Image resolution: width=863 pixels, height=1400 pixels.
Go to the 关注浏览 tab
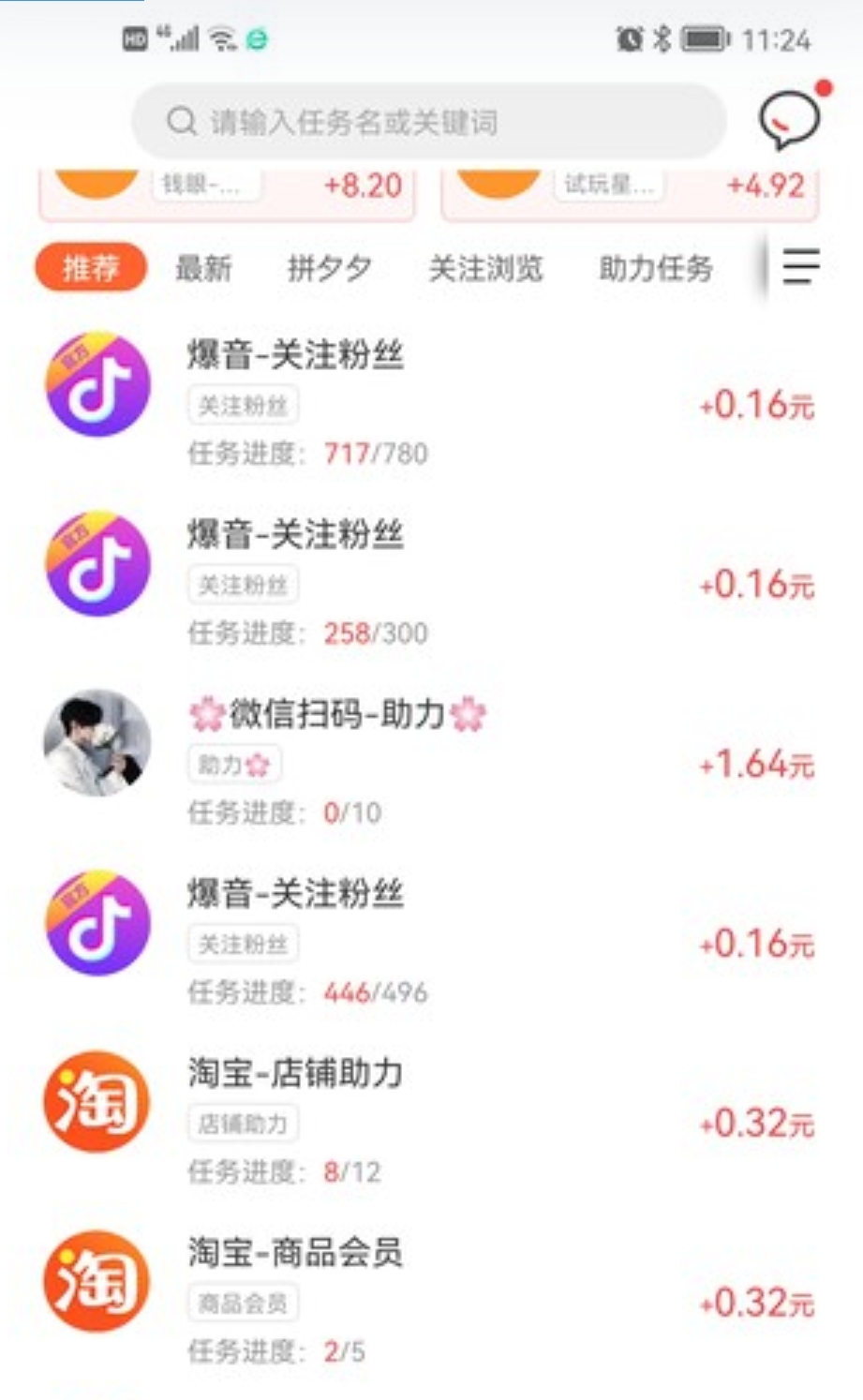[485, 268]
